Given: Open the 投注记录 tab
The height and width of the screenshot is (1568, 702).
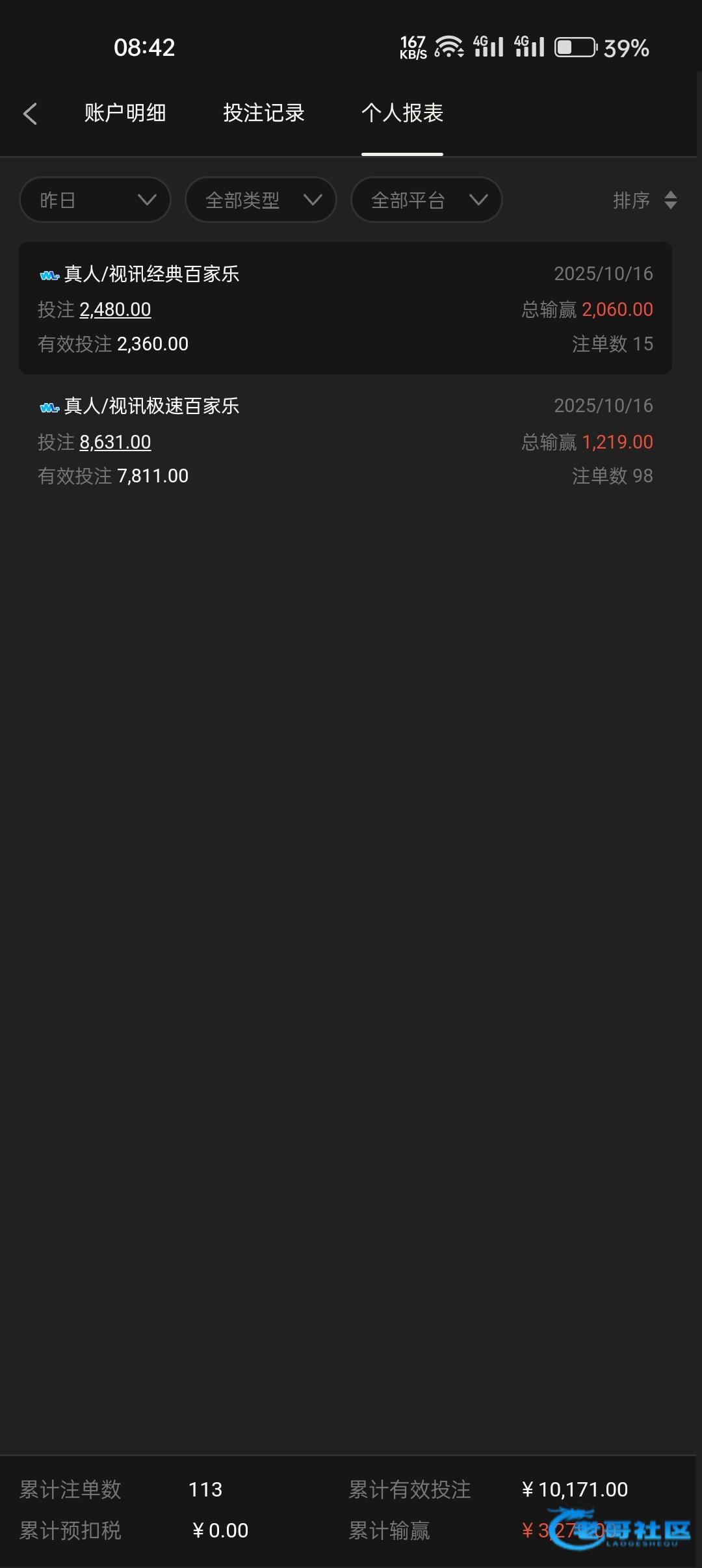Looking at the screenshot, I should 263,113.
